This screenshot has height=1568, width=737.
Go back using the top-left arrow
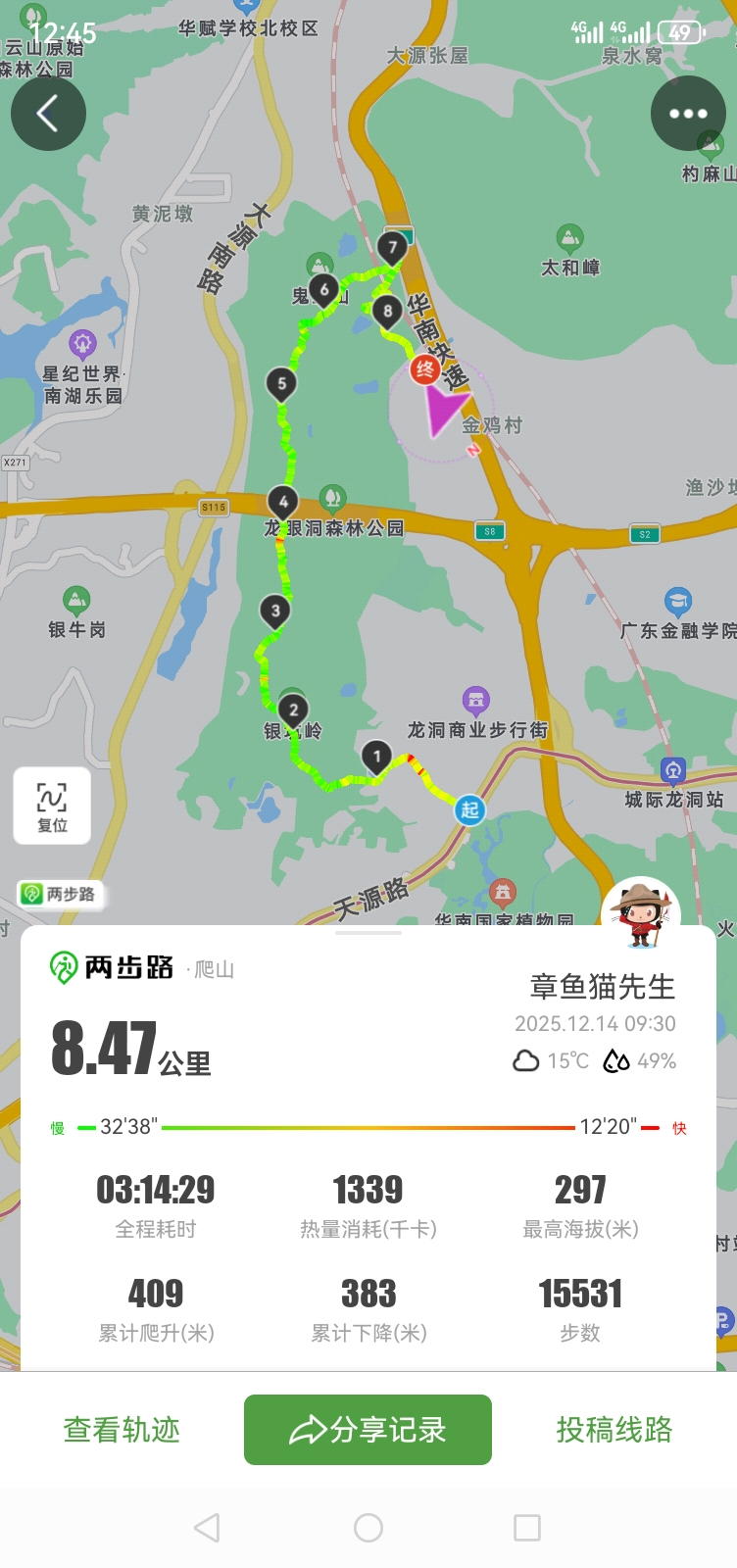[48, 114]
